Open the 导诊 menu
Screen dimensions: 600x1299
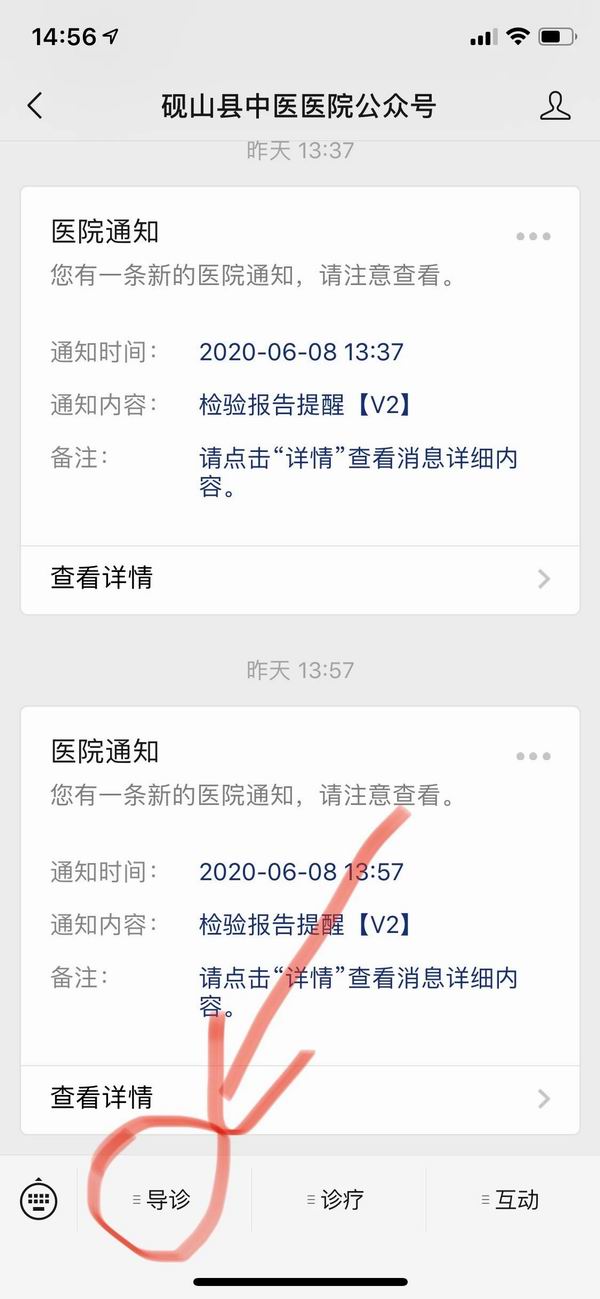tap(165, 1200)
